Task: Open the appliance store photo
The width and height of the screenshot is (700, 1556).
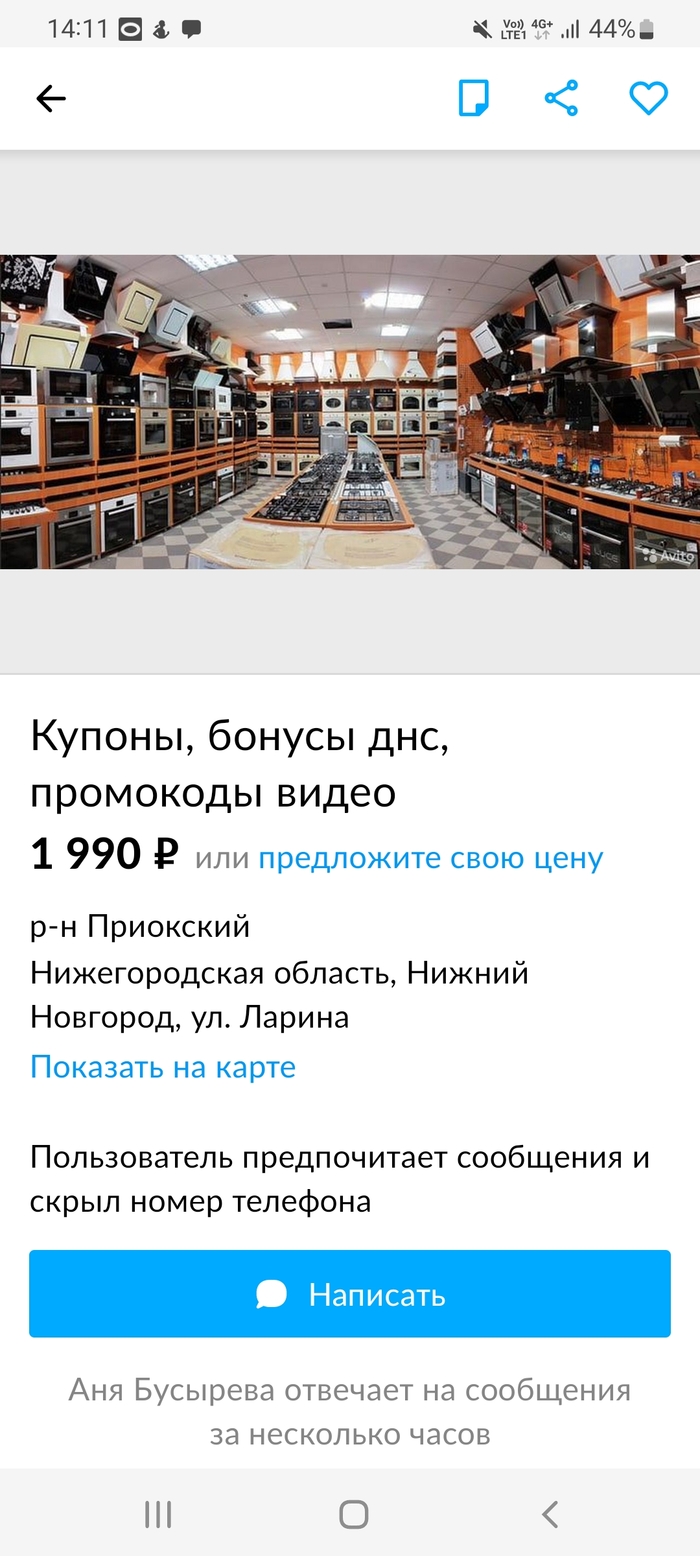Action: (x=350, y=411)
